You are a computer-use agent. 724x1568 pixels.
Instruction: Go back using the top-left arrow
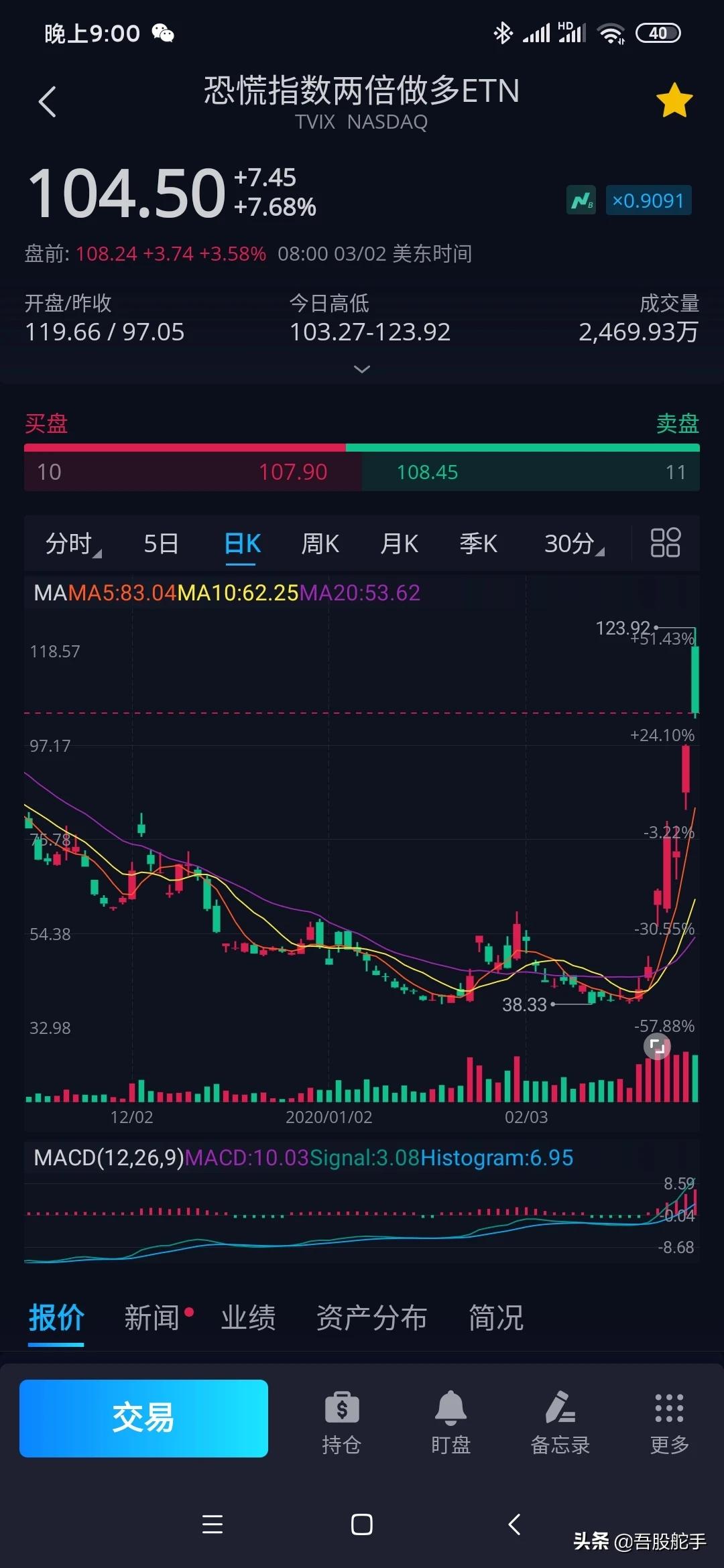pyautogui.click(x=47, y=102)
